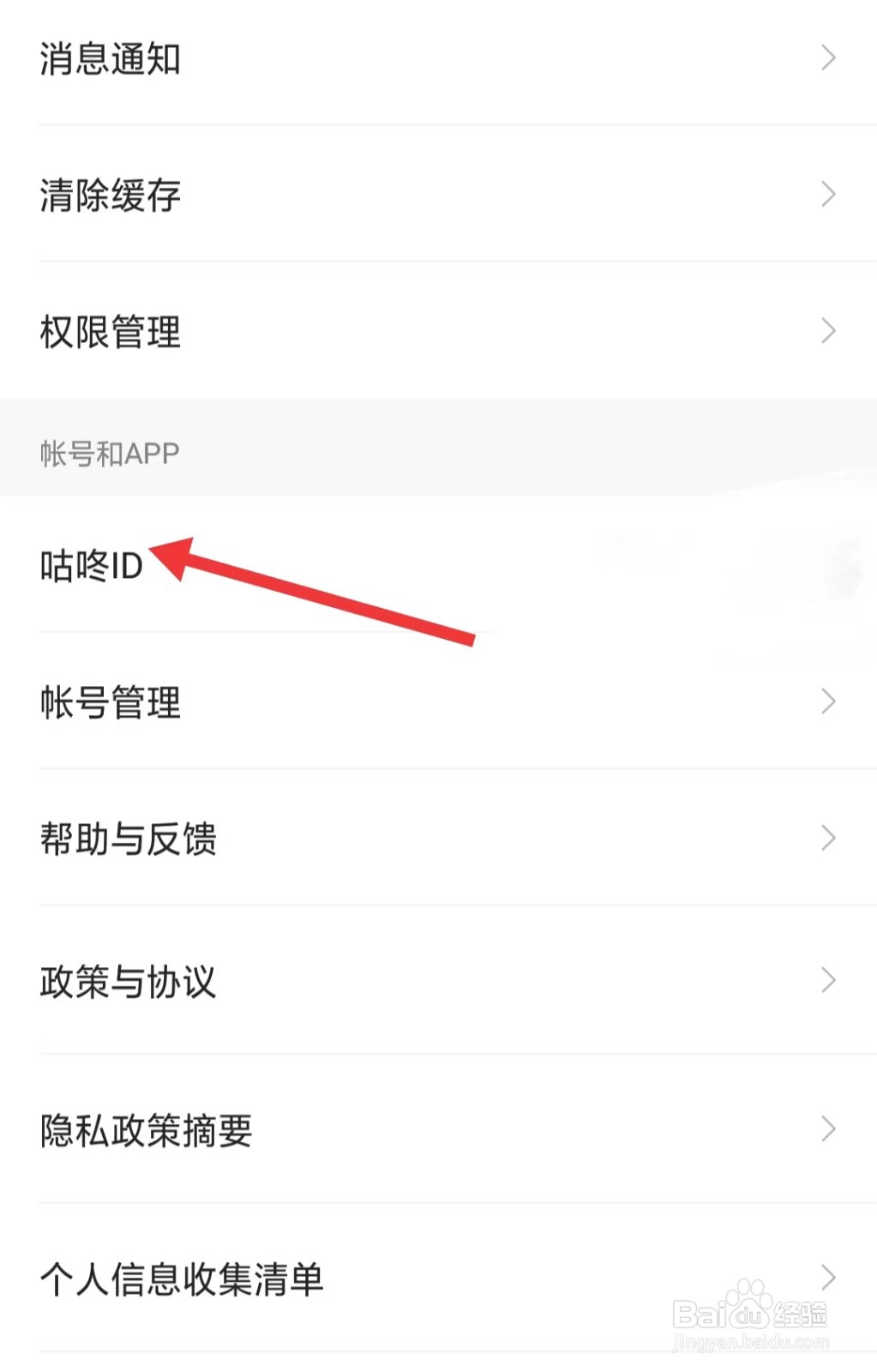Click the chevron beside 清除缓存
The width and height of the screenshot is (877, 1372).
tap(826, 196)
